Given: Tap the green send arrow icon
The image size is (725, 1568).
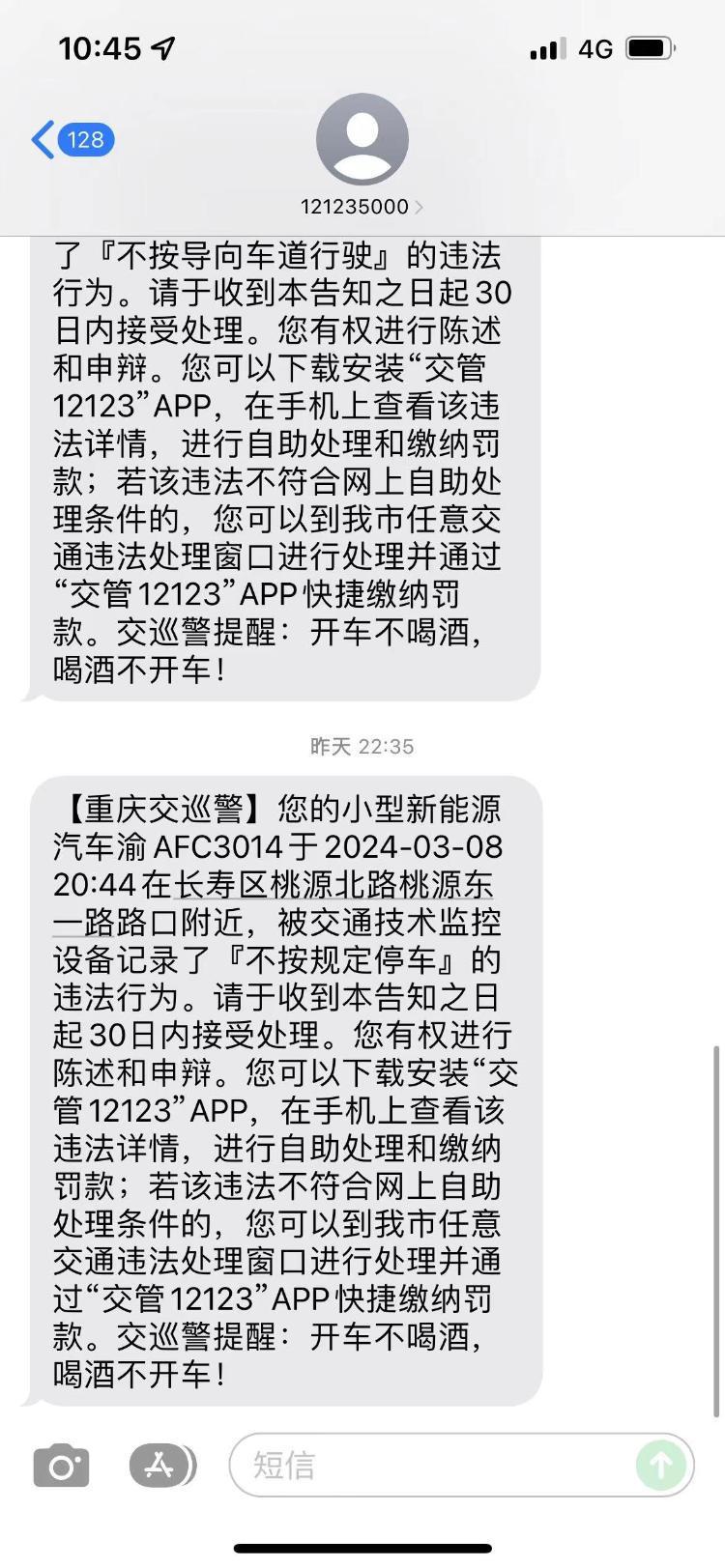Looking at the screenshot, I should click(x=660, y=1466).
